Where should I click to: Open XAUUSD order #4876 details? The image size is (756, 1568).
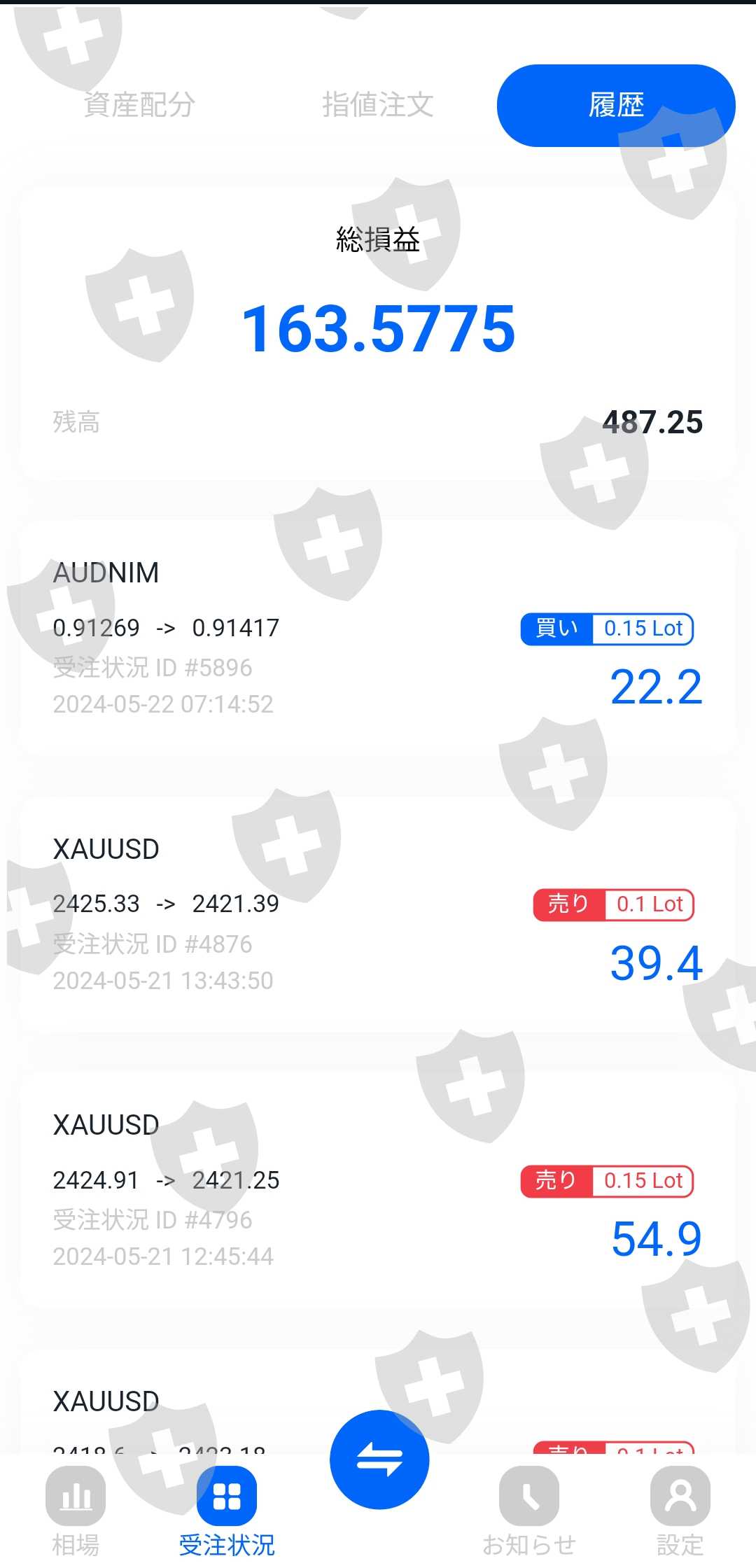[378, 913]
